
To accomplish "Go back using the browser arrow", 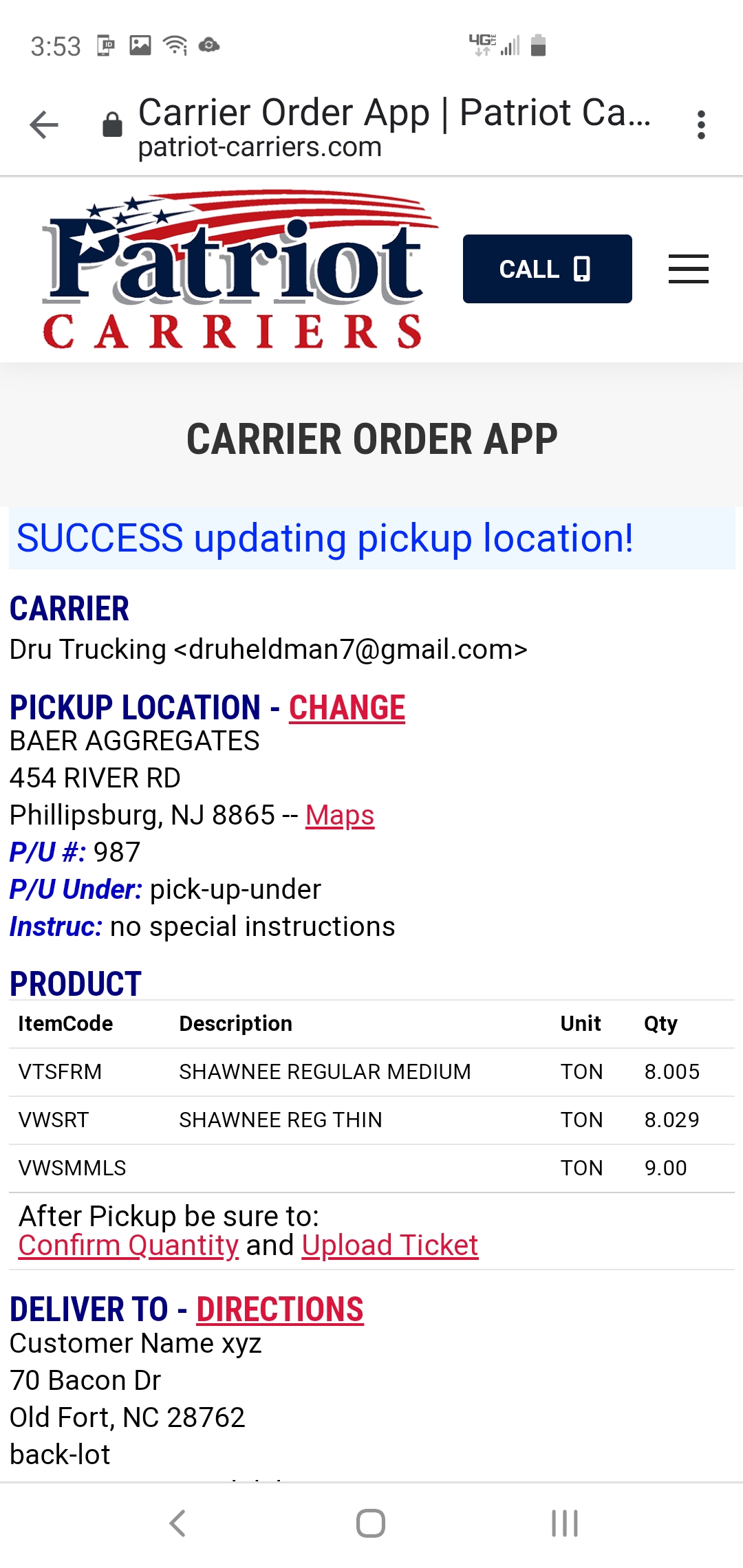I will tap(45, 125).
